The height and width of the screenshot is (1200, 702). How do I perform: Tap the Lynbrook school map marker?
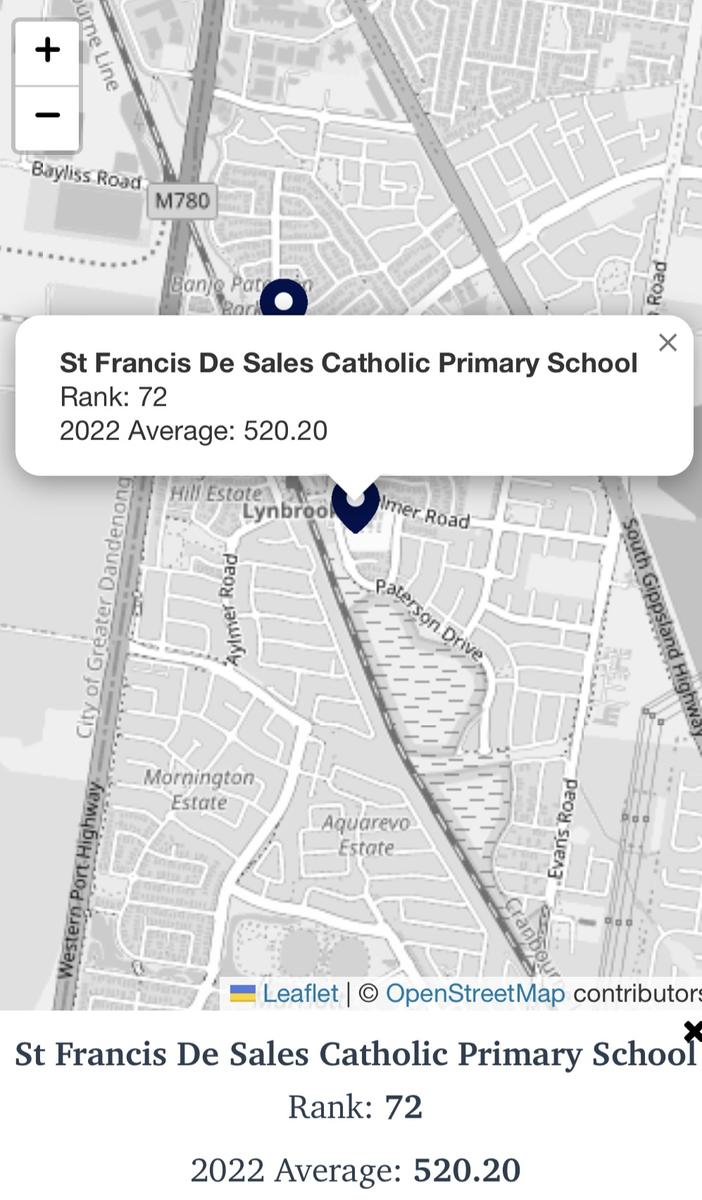tap(355, 505)
